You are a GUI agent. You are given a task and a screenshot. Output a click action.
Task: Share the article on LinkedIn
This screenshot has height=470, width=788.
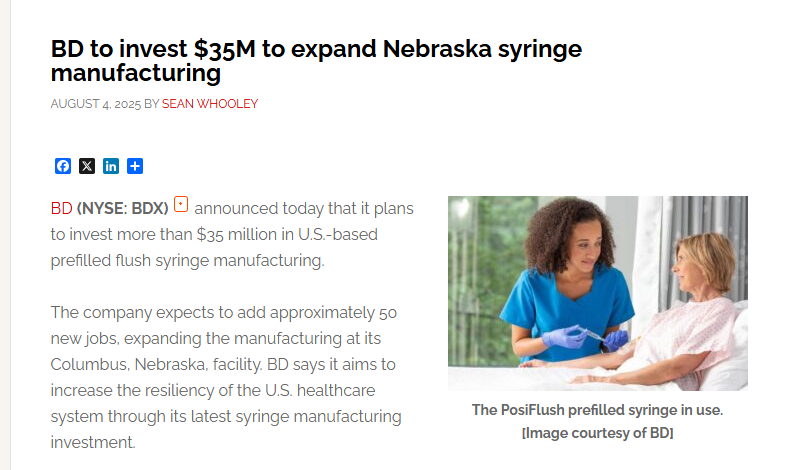point(111,166)
